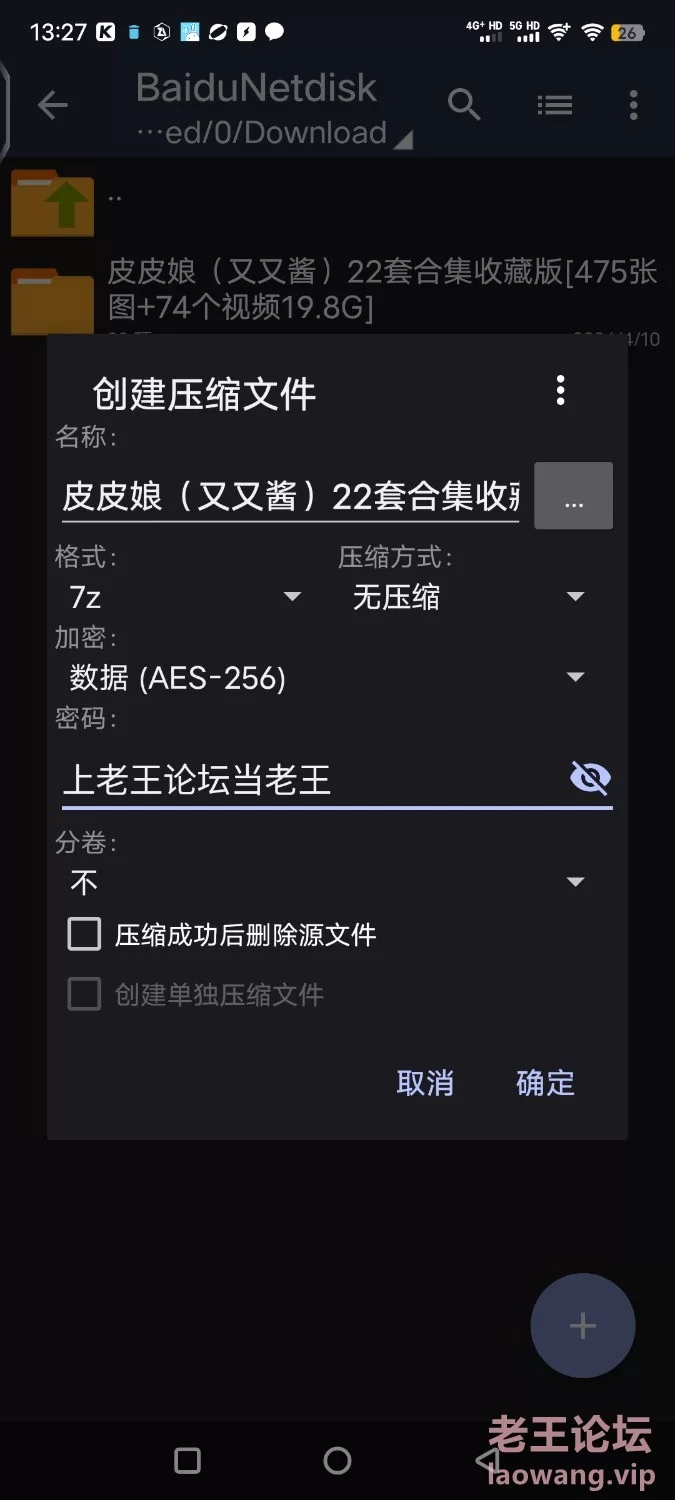Open the dialog's three-dot overflow menu
This screenshot has height=1500, width=675.
click(560, 390)
